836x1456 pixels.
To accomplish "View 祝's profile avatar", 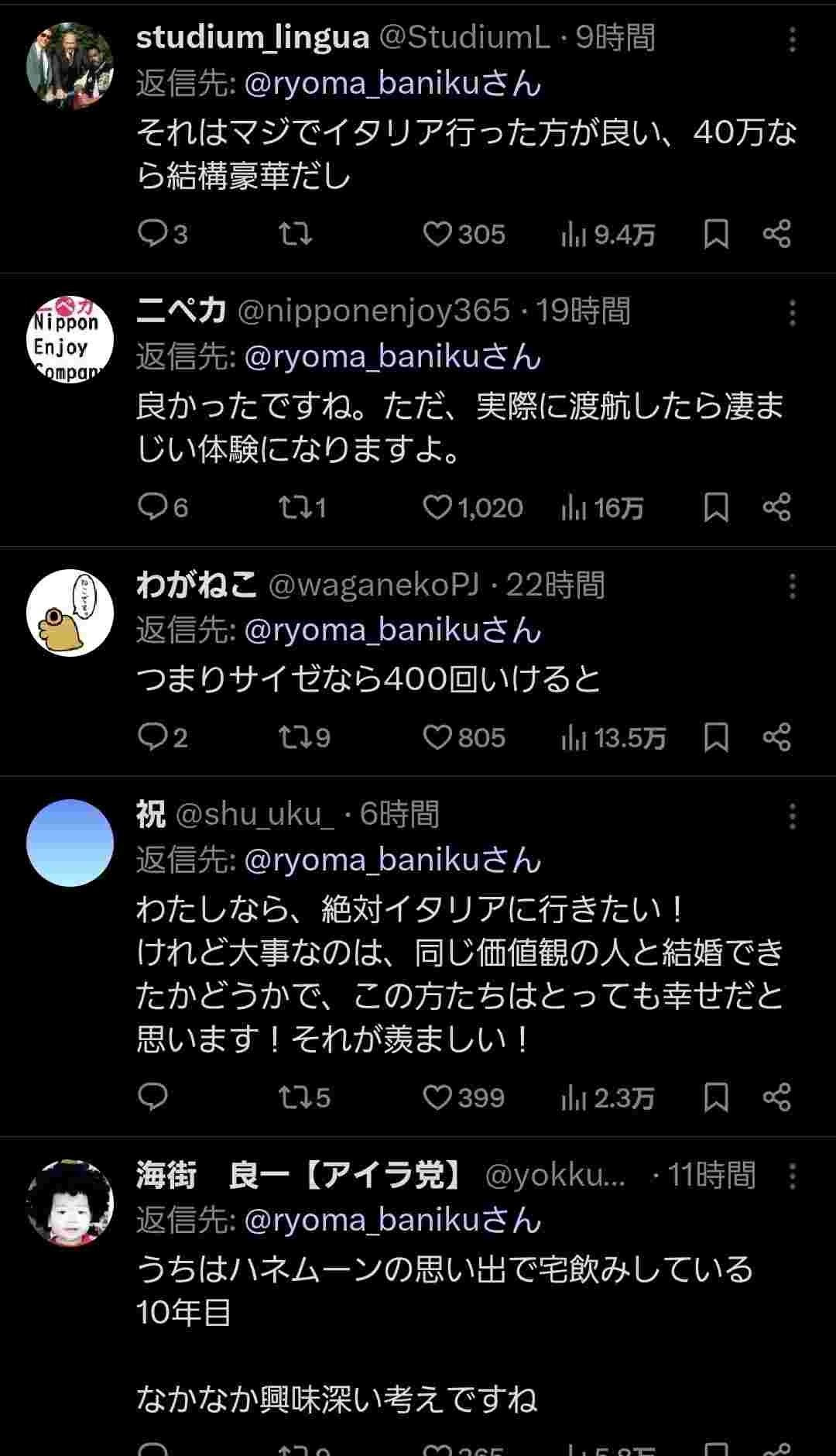I will pos(70,843).
